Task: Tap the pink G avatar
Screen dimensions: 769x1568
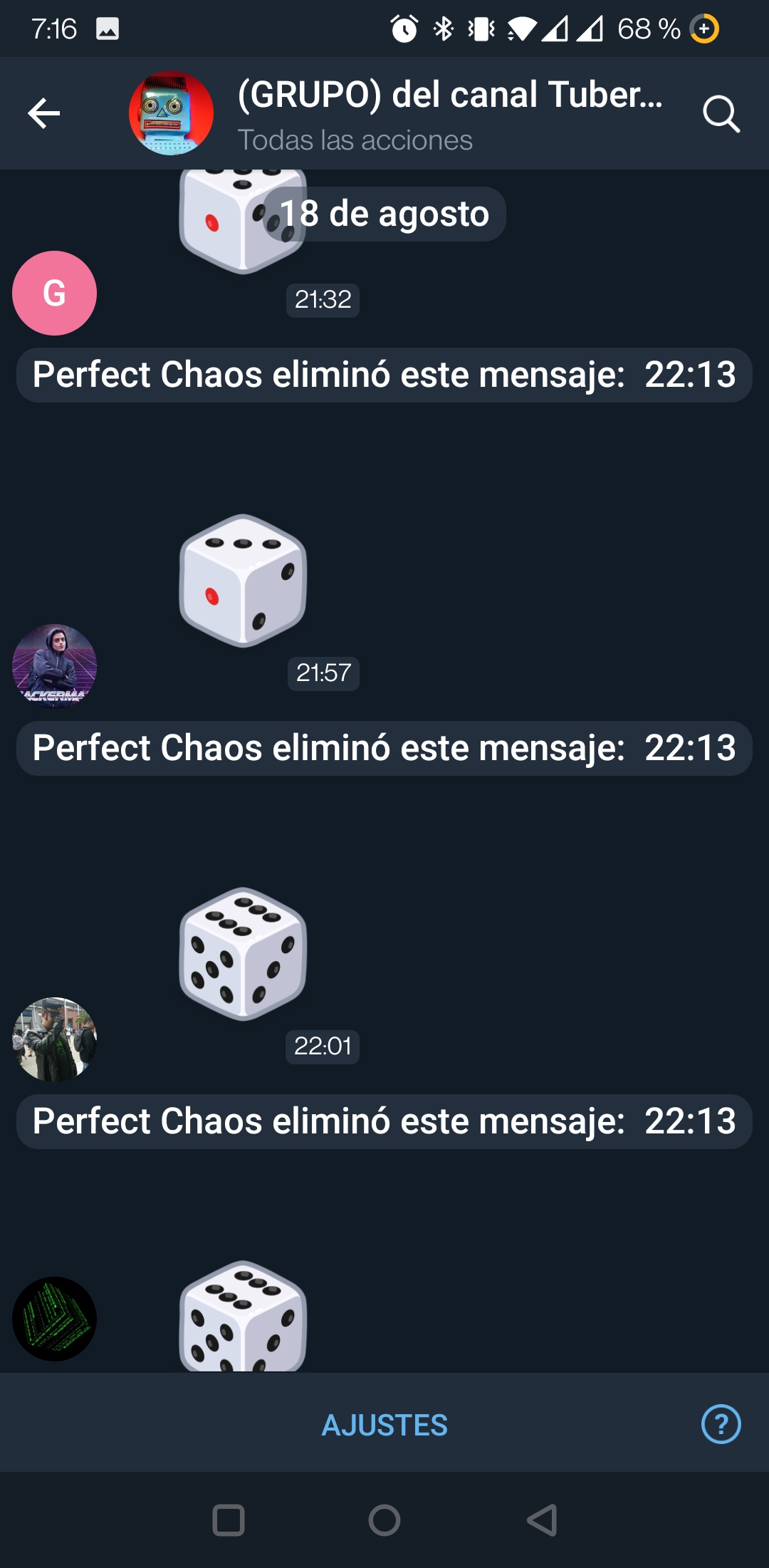Action: point(54,293)
